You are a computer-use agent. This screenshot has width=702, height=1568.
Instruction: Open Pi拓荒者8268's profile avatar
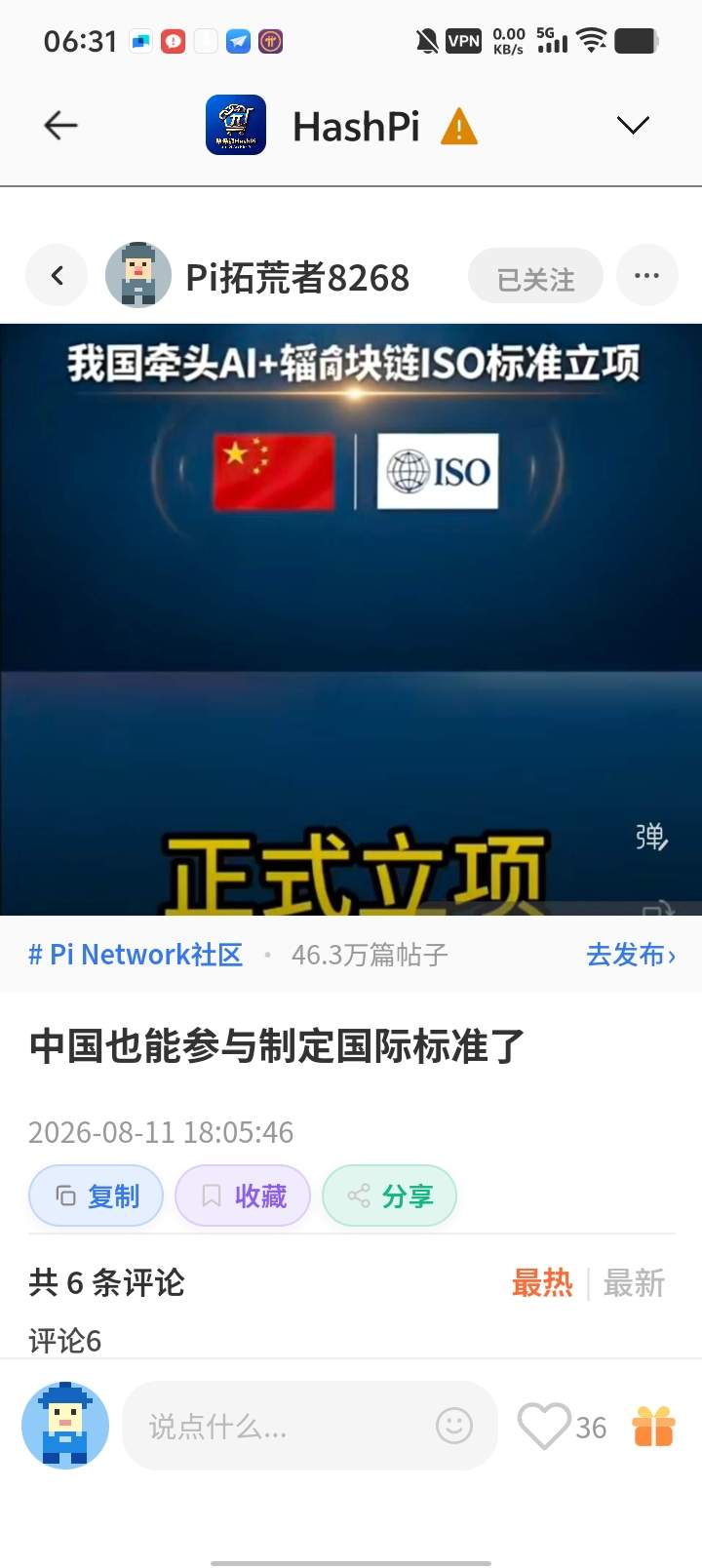click(x=138, y=275)
